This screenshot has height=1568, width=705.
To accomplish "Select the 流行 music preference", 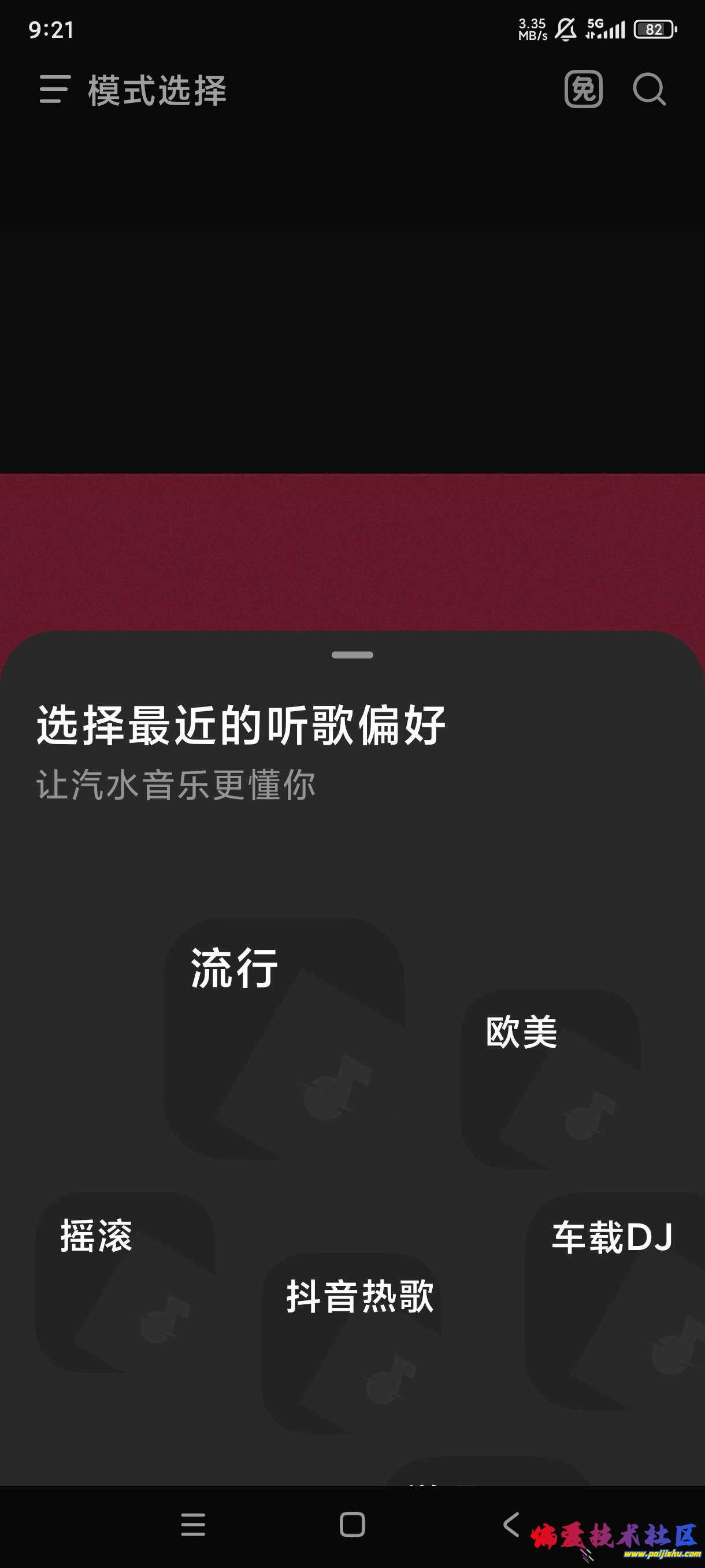I will click(284, 1037).
